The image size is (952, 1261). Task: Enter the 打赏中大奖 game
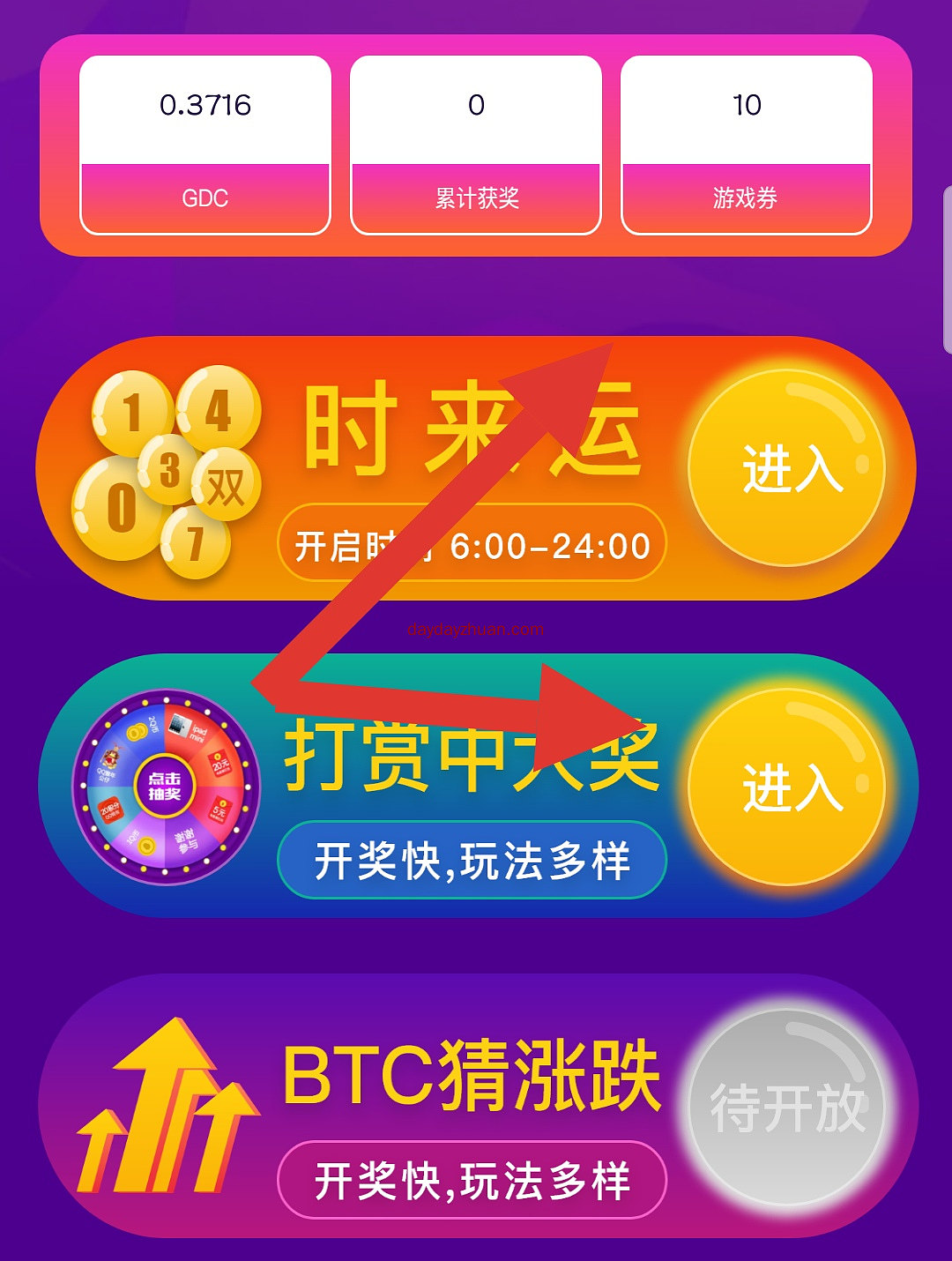[786, 786]
